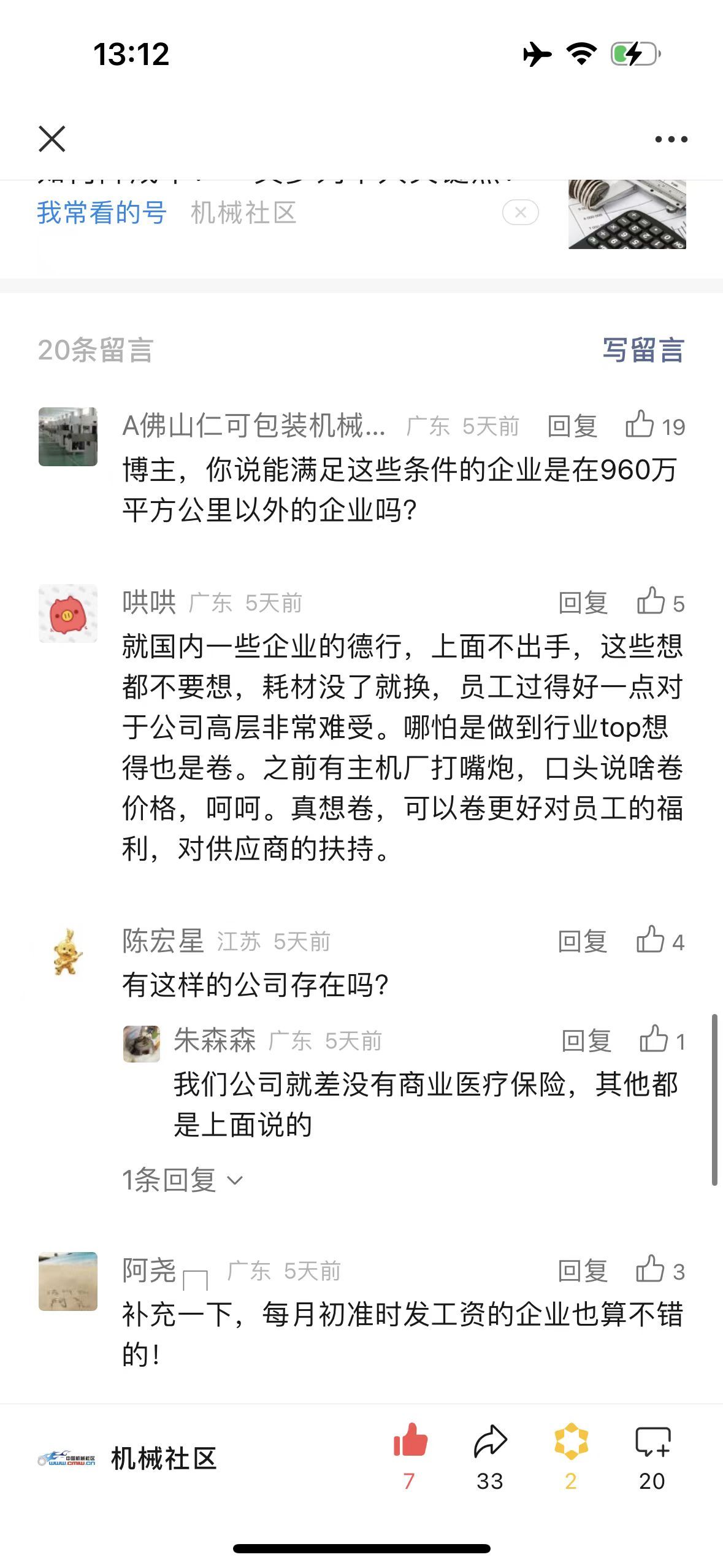The width and height of the screenshot is (723, 1568).
Task: Dismiss the 我常看的号 recommendation card
Action: [x=520, y=213]
